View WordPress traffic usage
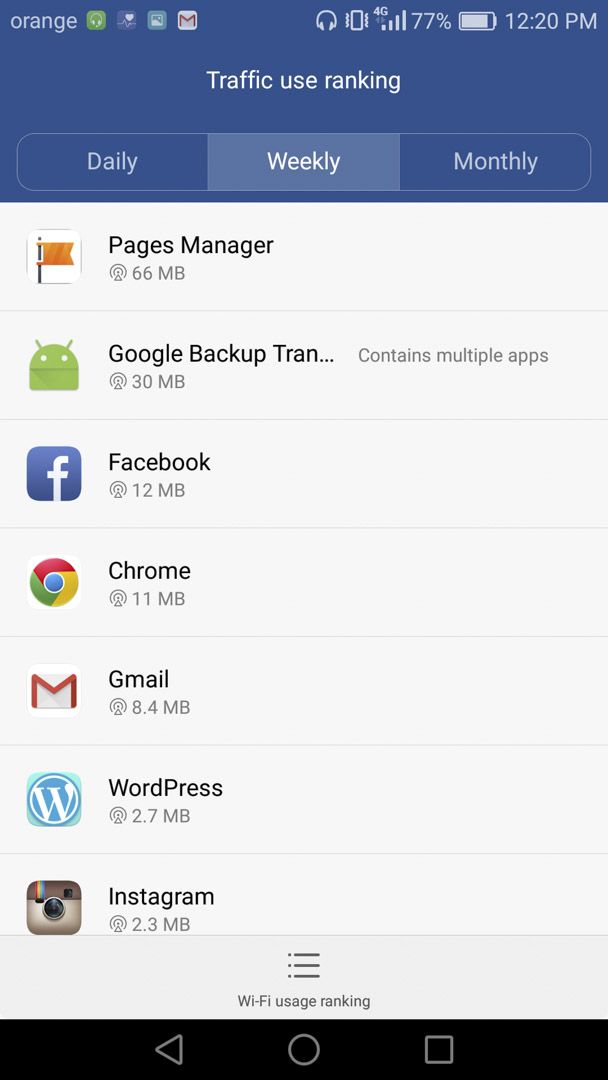 point(304,799)
